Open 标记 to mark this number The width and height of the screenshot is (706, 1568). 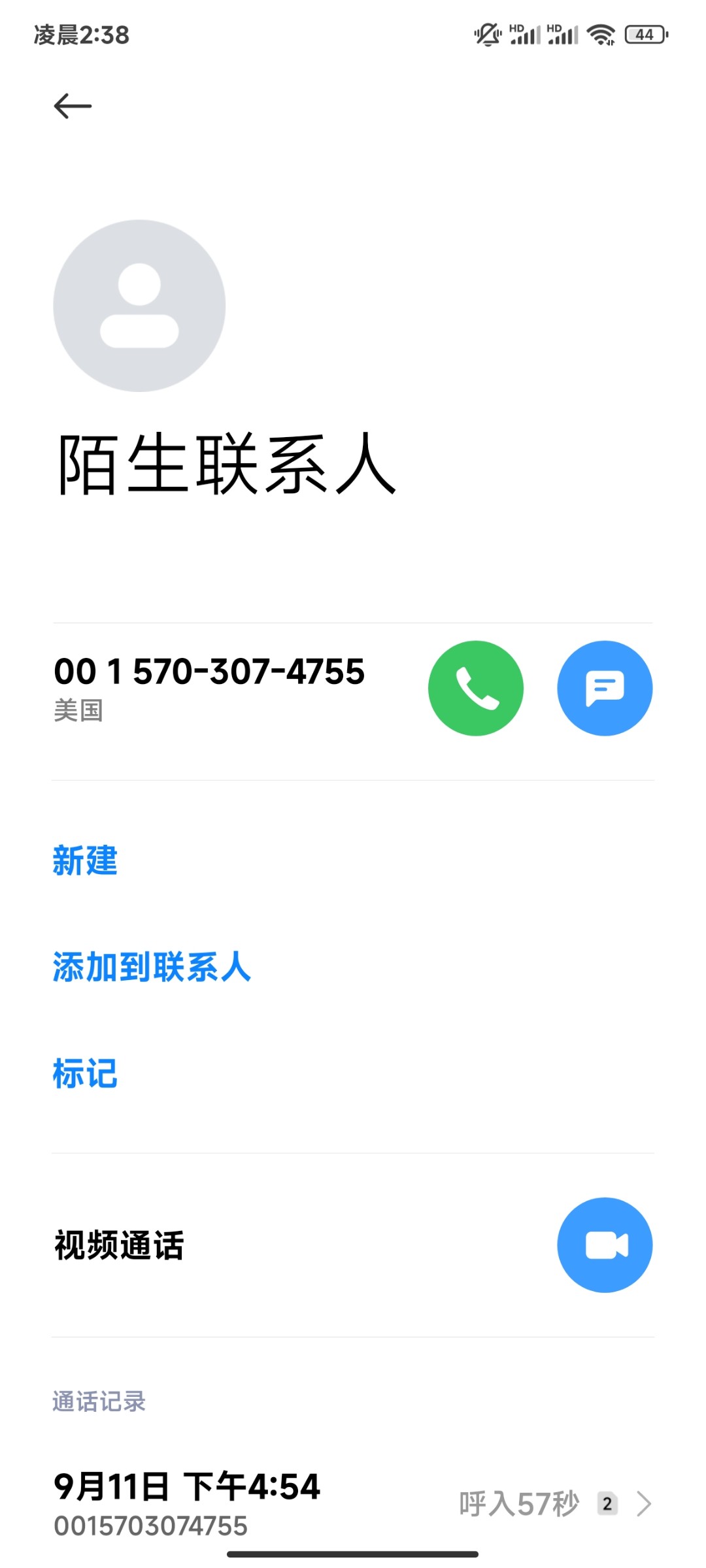pyautogui.click(x=85, y=1073)
